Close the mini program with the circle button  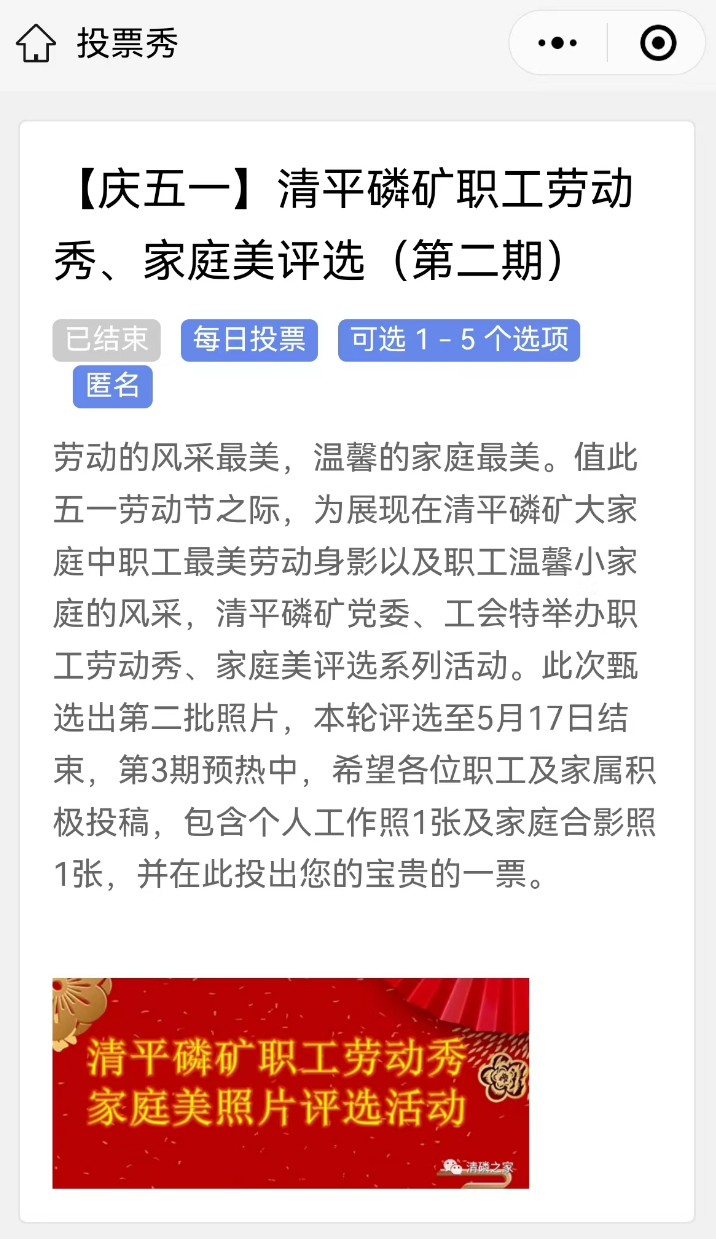657,43
